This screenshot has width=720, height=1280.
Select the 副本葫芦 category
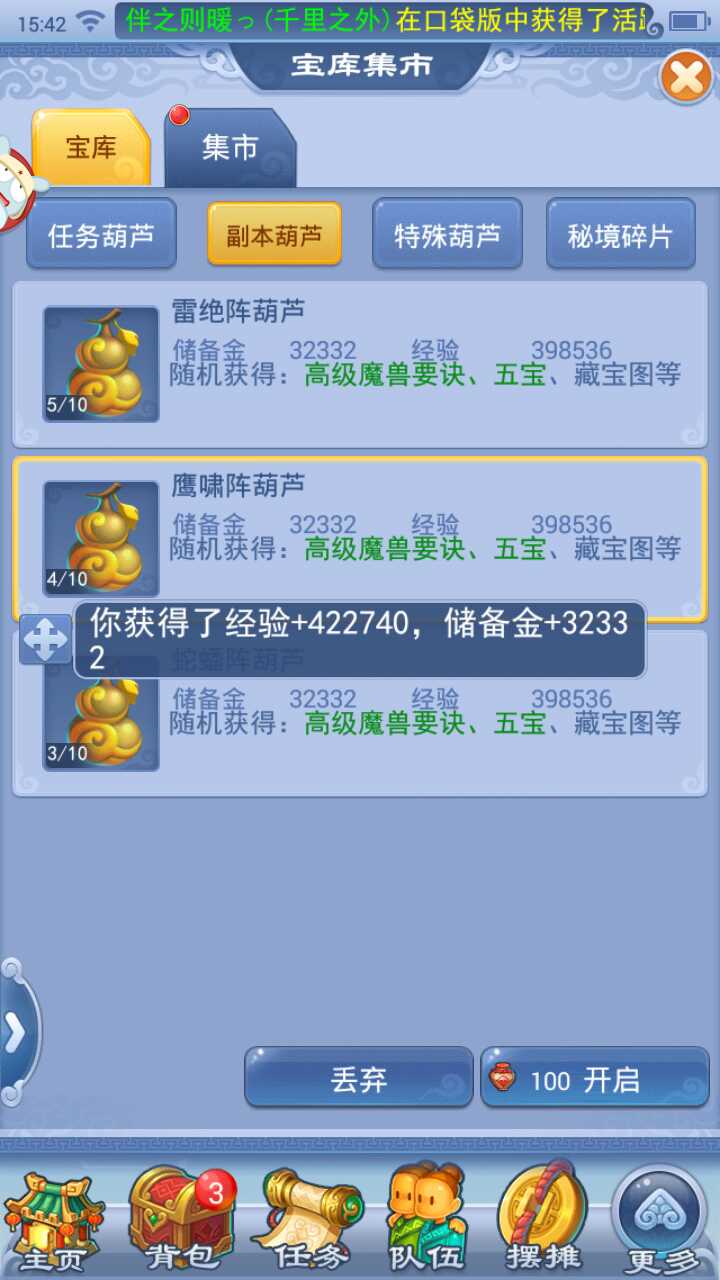point(274,235)
